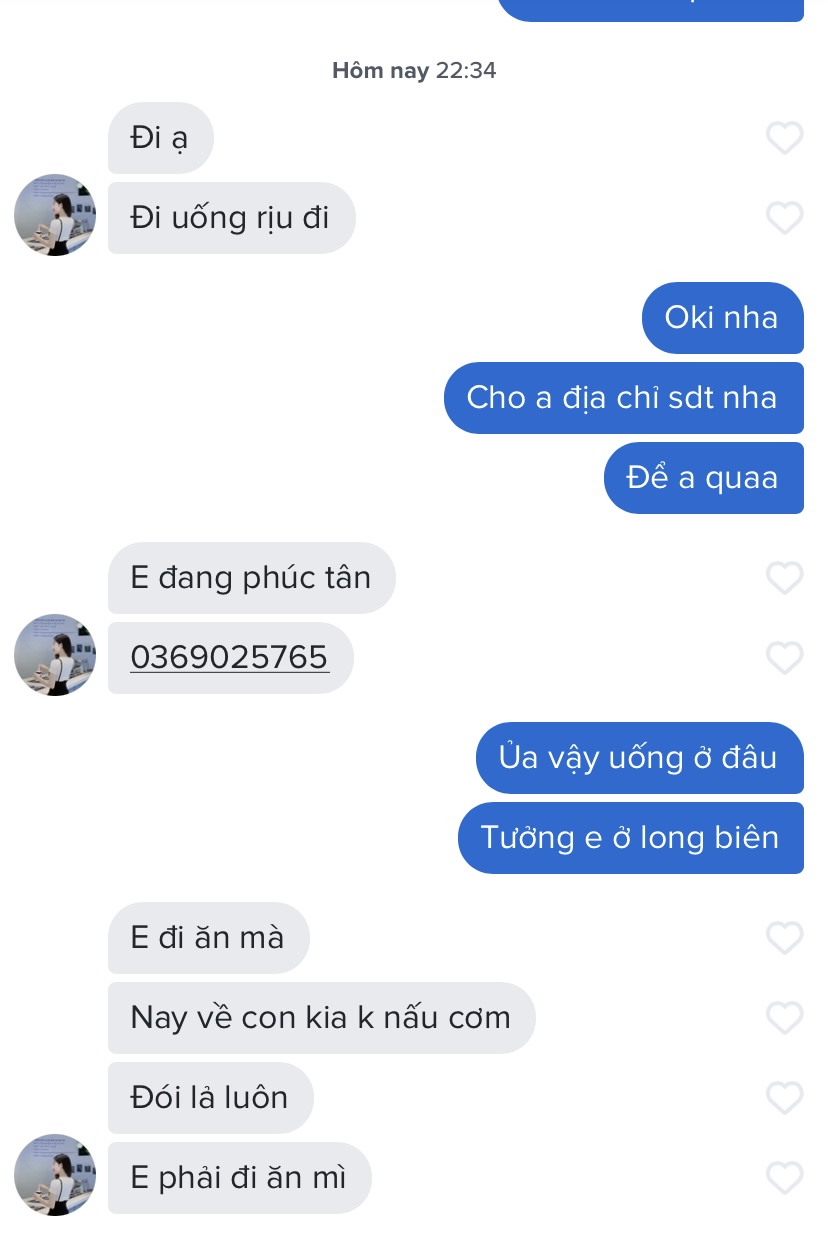
Task: Tap the heart beside the phone number message
Action: [x=786, y=658]
